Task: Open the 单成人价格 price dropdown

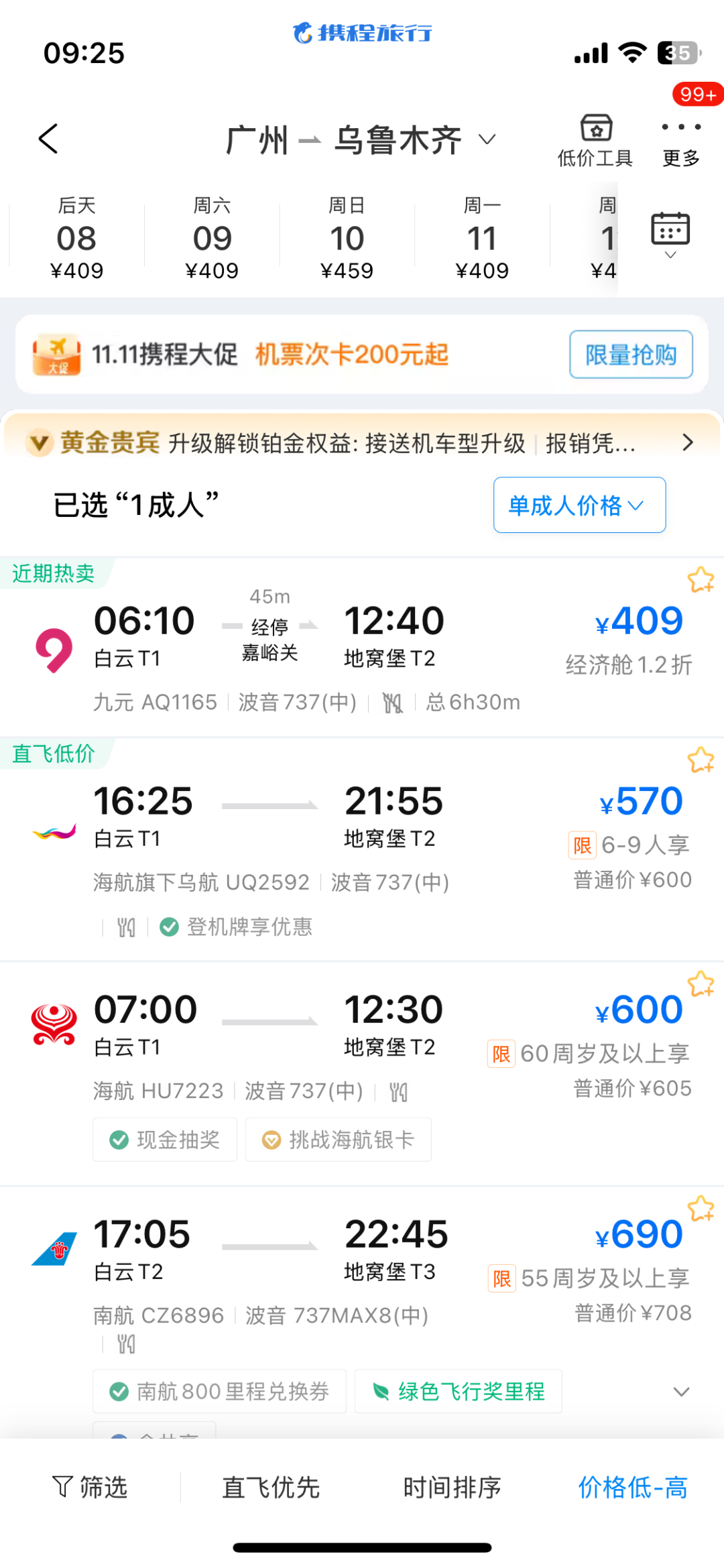Action: pyautogui.click(x=579, y=505)
